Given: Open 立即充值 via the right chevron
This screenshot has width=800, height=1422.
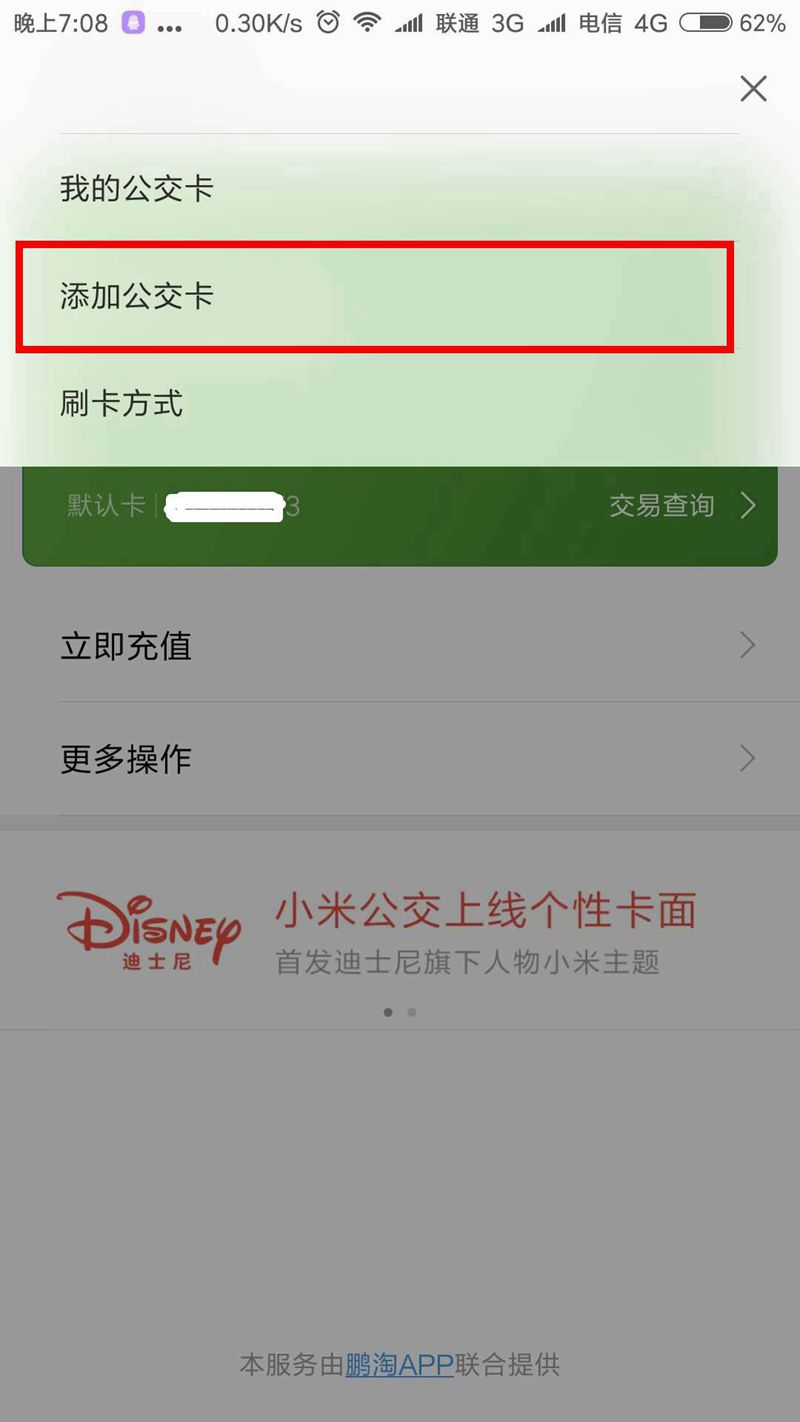Looking at the screenshot, I should (747, 646).
